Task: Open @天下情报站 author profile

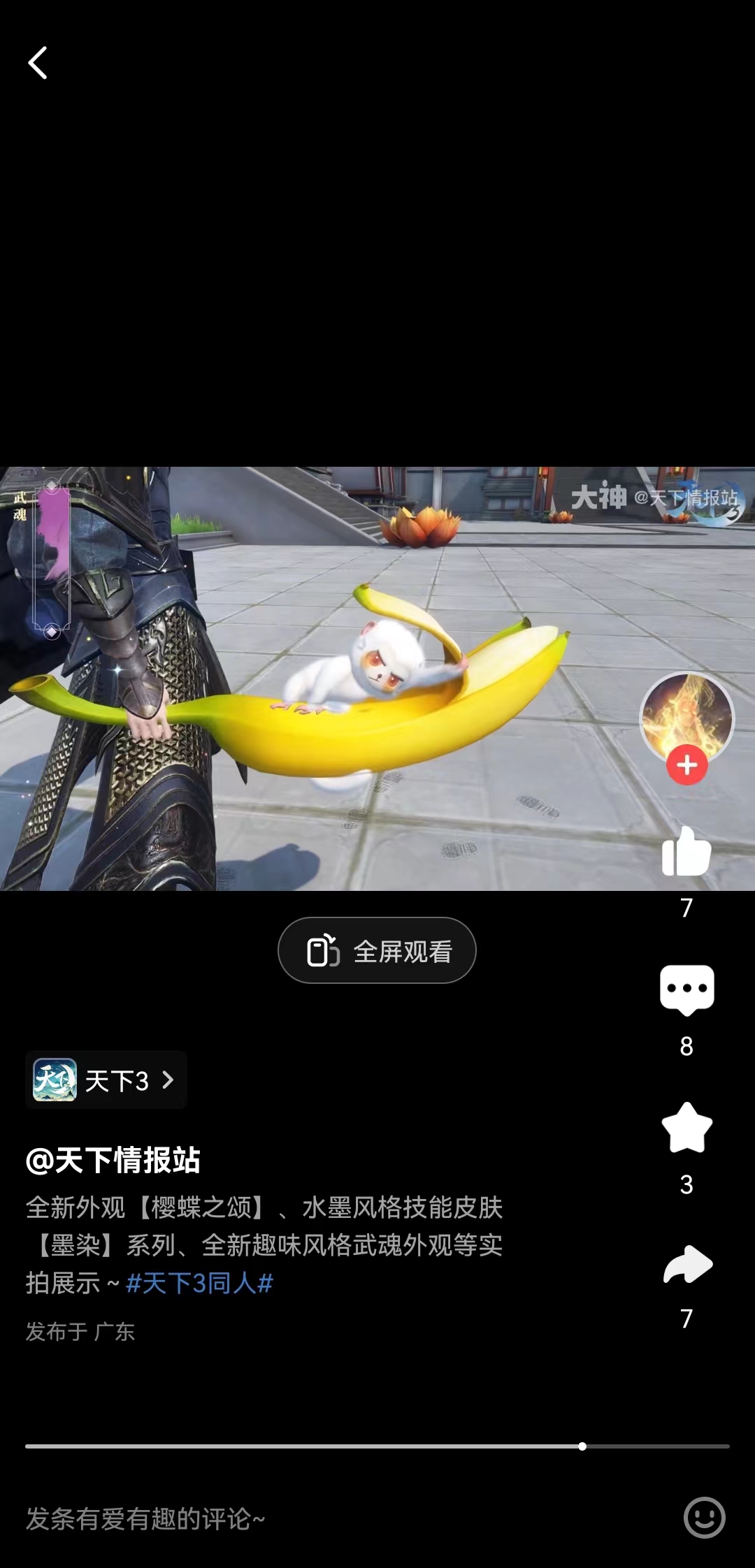Action: (x=113, y=1161)
